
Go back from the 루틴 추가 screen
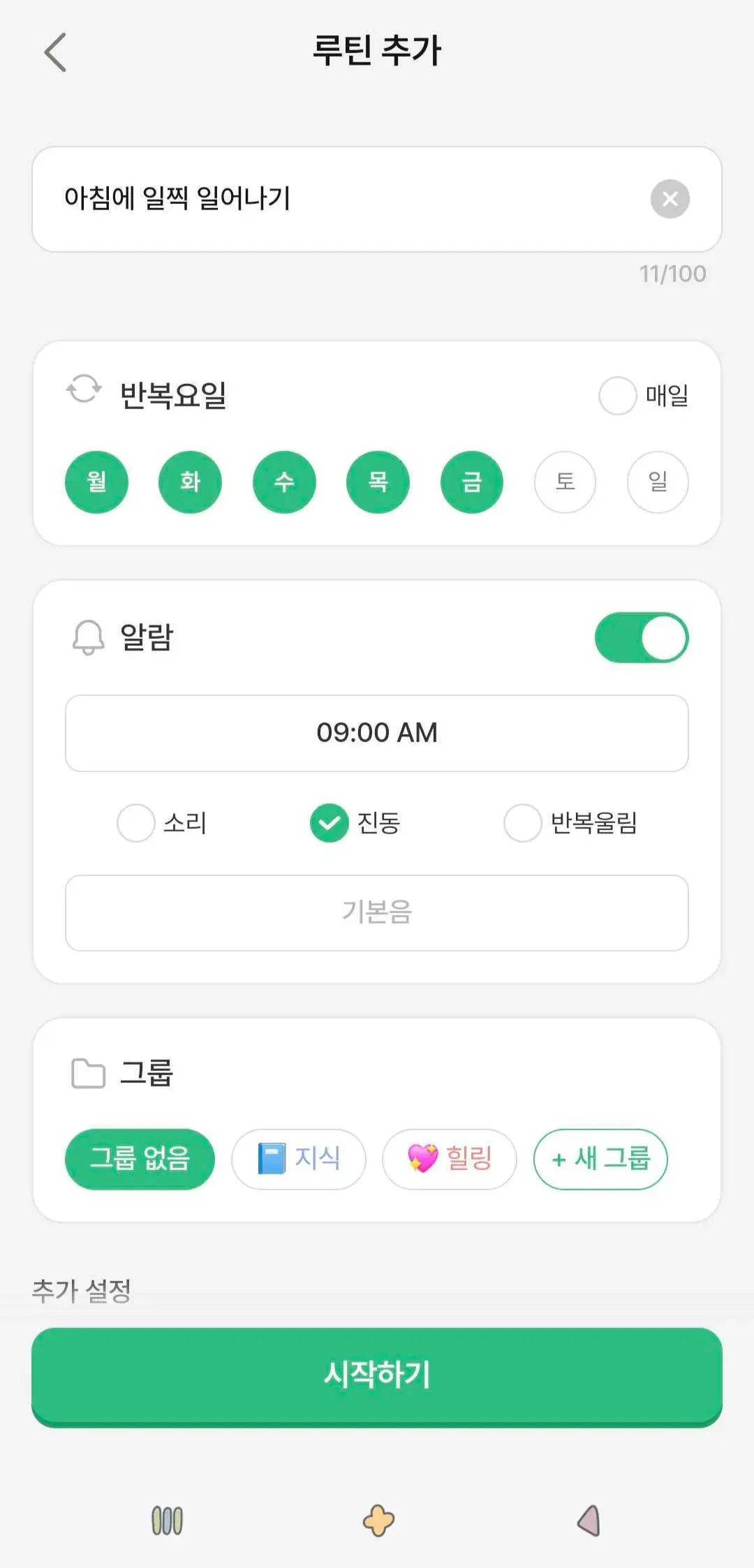click(x=55, y=52)
